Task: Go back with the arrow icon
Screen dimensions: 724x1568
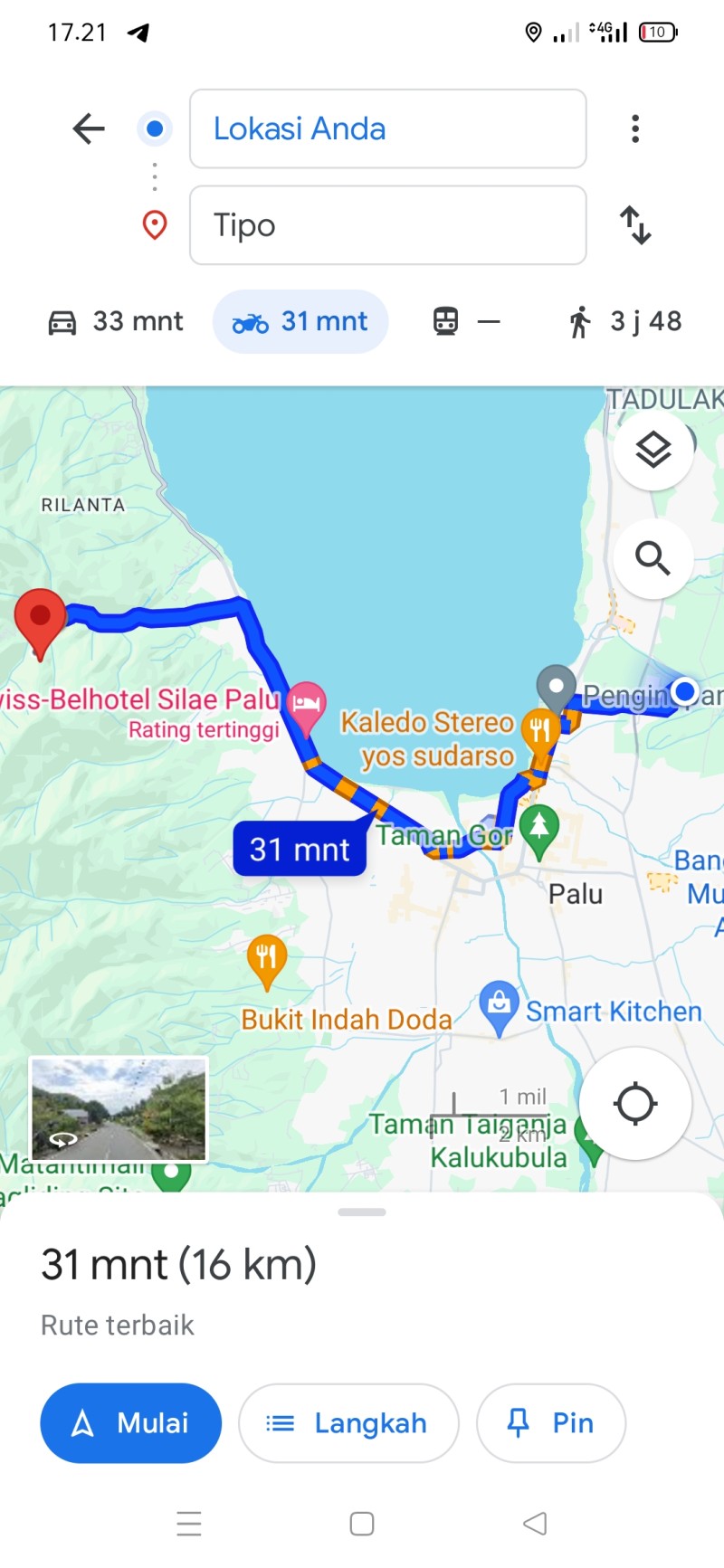Action: pyautogui.click(x=89, y=128)
